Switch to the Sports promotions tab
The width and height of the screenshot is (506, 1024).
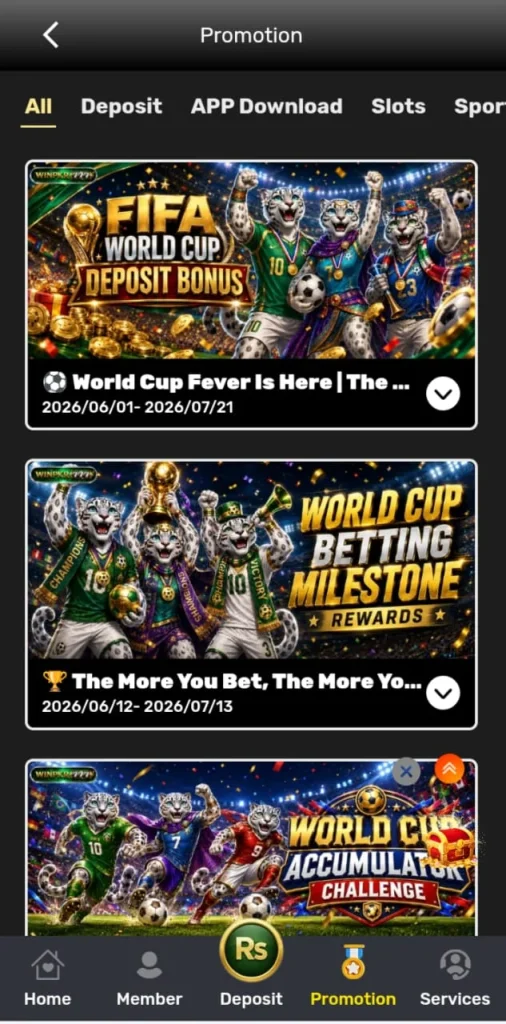pos(480,106)
